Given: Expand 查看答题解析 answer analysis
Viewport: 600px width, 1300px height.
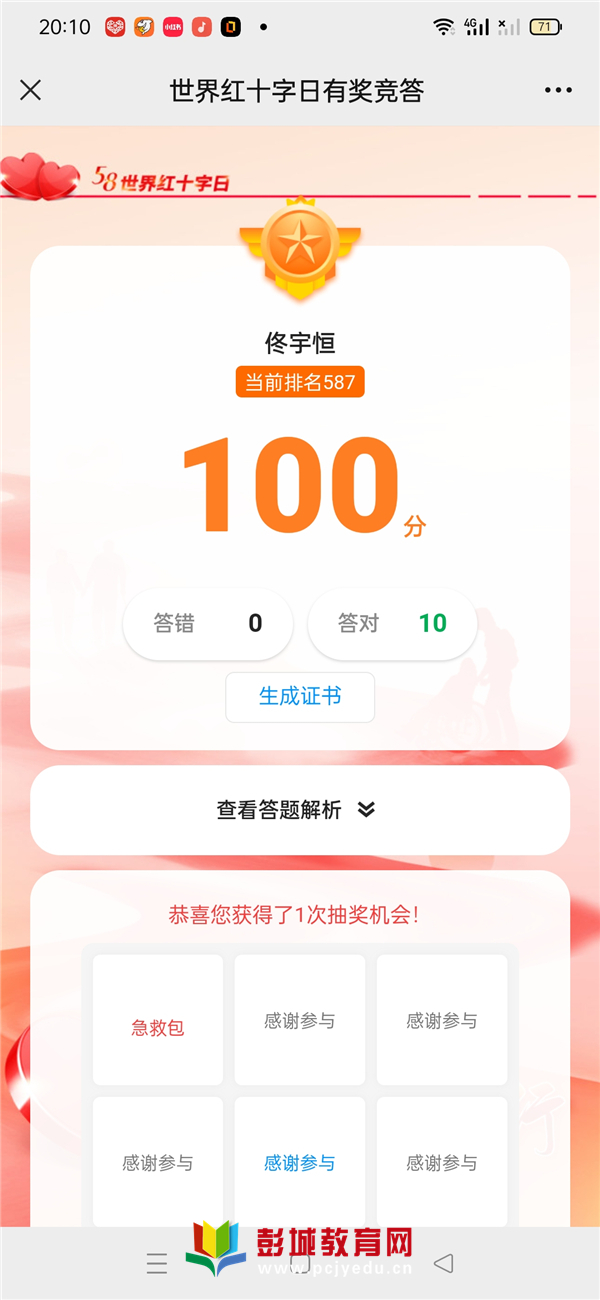Looking at the screenshot, I should coord(299,810).
